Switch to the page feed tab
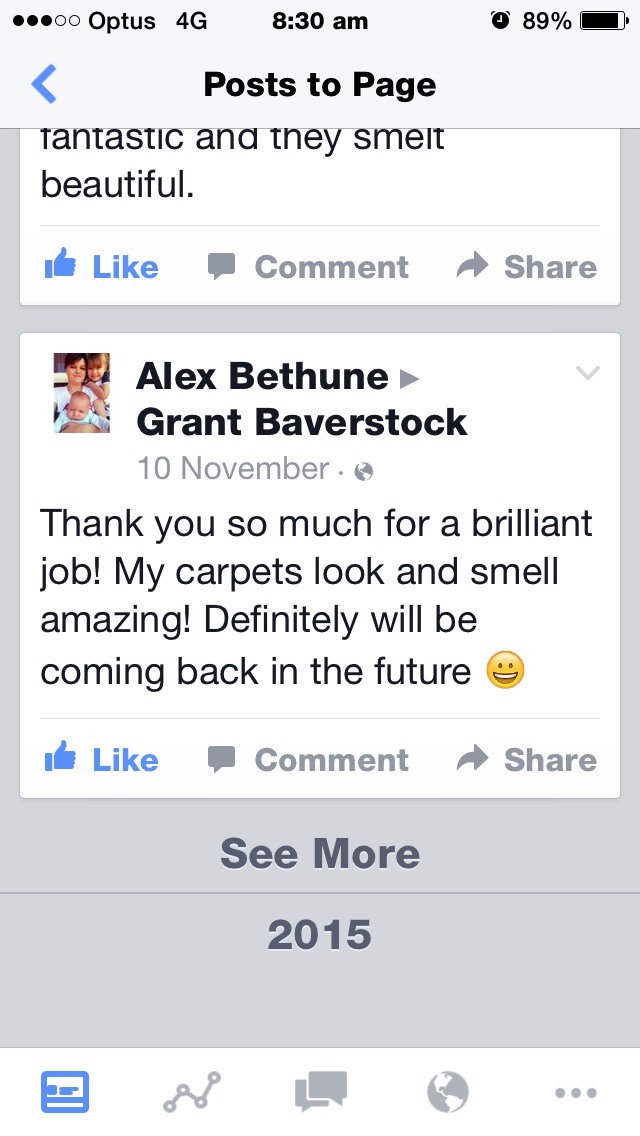Image resolution: width=640 pixels, height=1136 pixels. [65, 1092]
